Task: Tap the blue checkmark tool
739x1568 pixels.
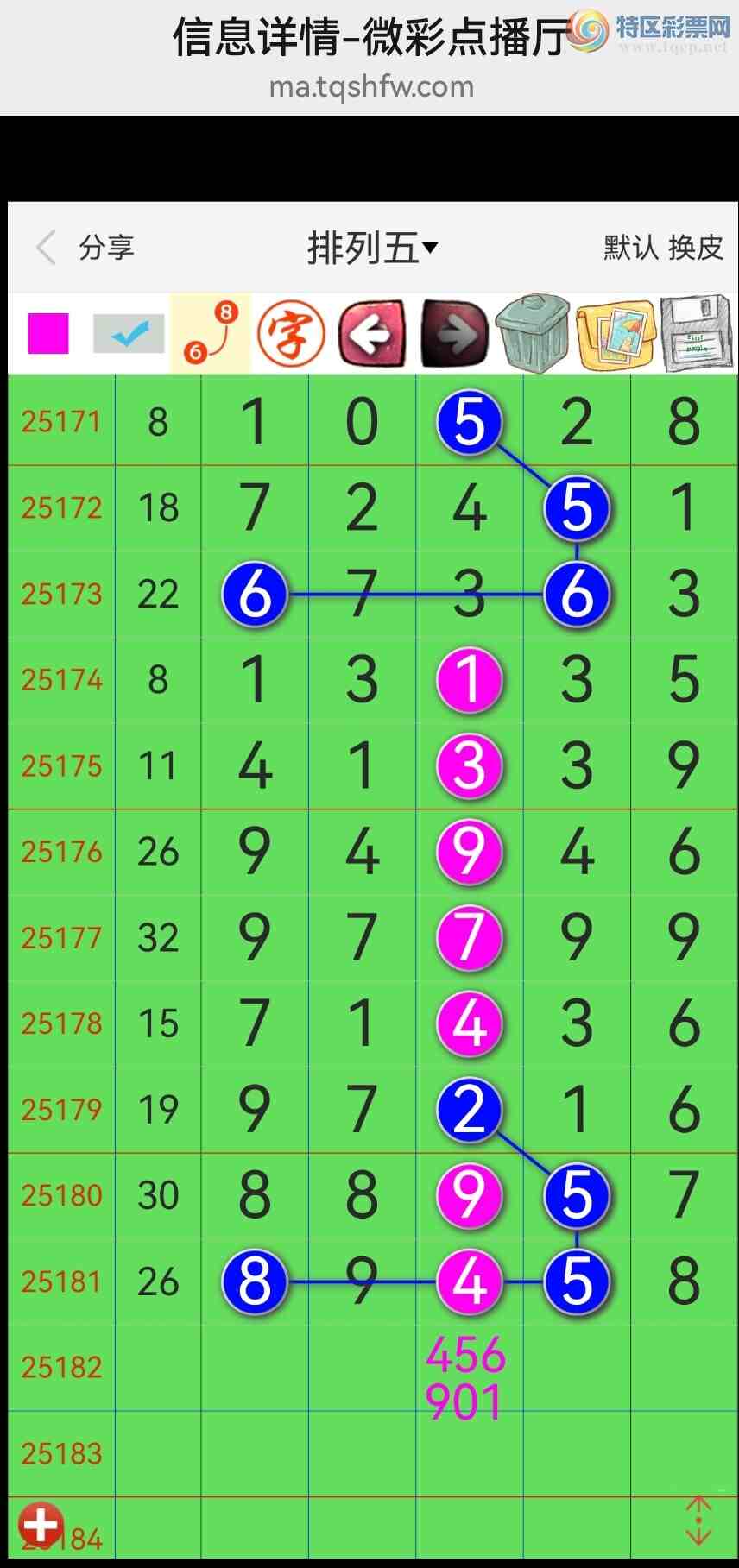Action: click(129, 333)
